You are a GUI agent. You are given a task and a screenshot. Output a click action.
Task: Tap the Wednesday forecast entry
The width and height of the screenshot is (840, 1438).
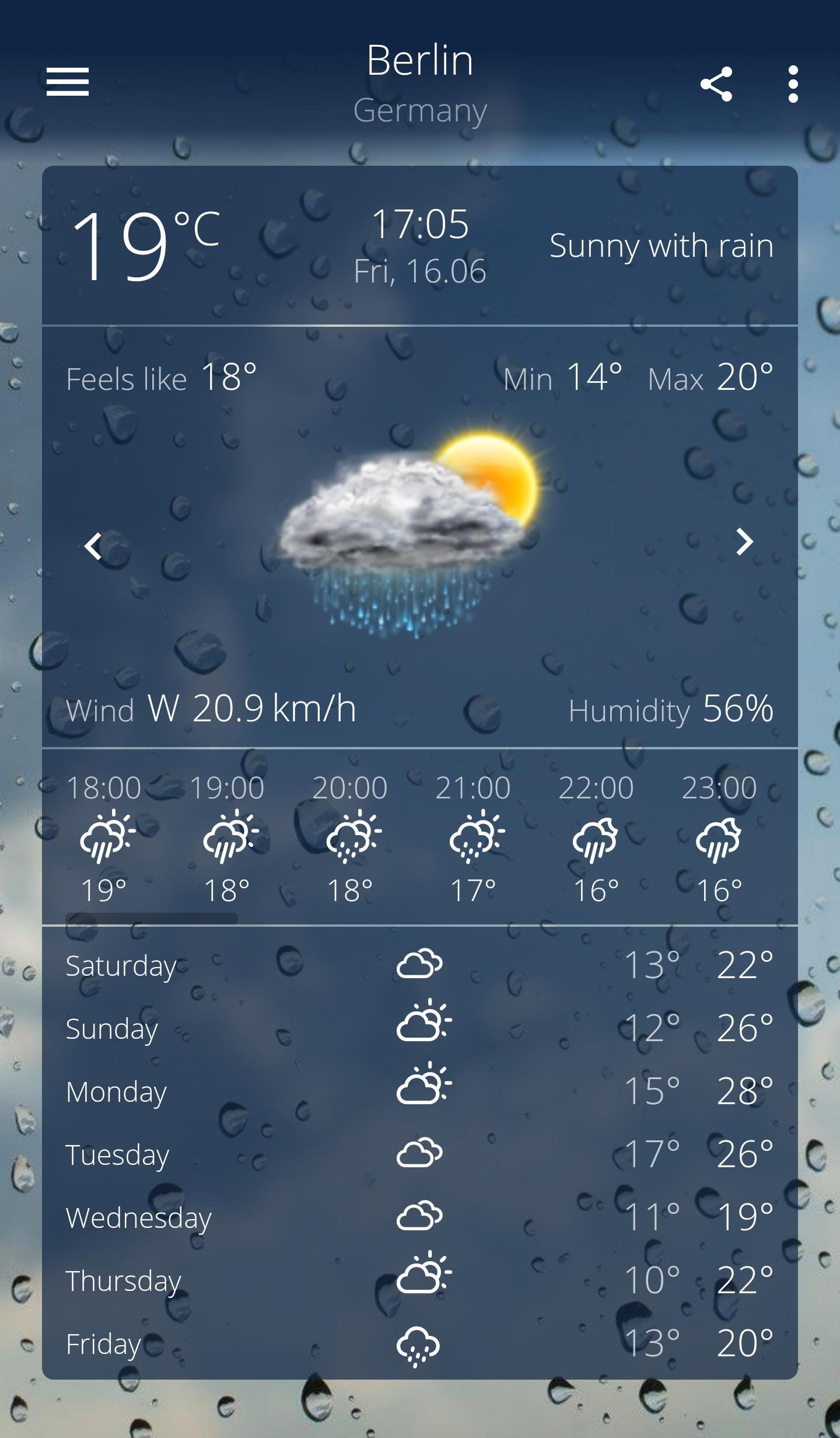(x=419, y=1217)
